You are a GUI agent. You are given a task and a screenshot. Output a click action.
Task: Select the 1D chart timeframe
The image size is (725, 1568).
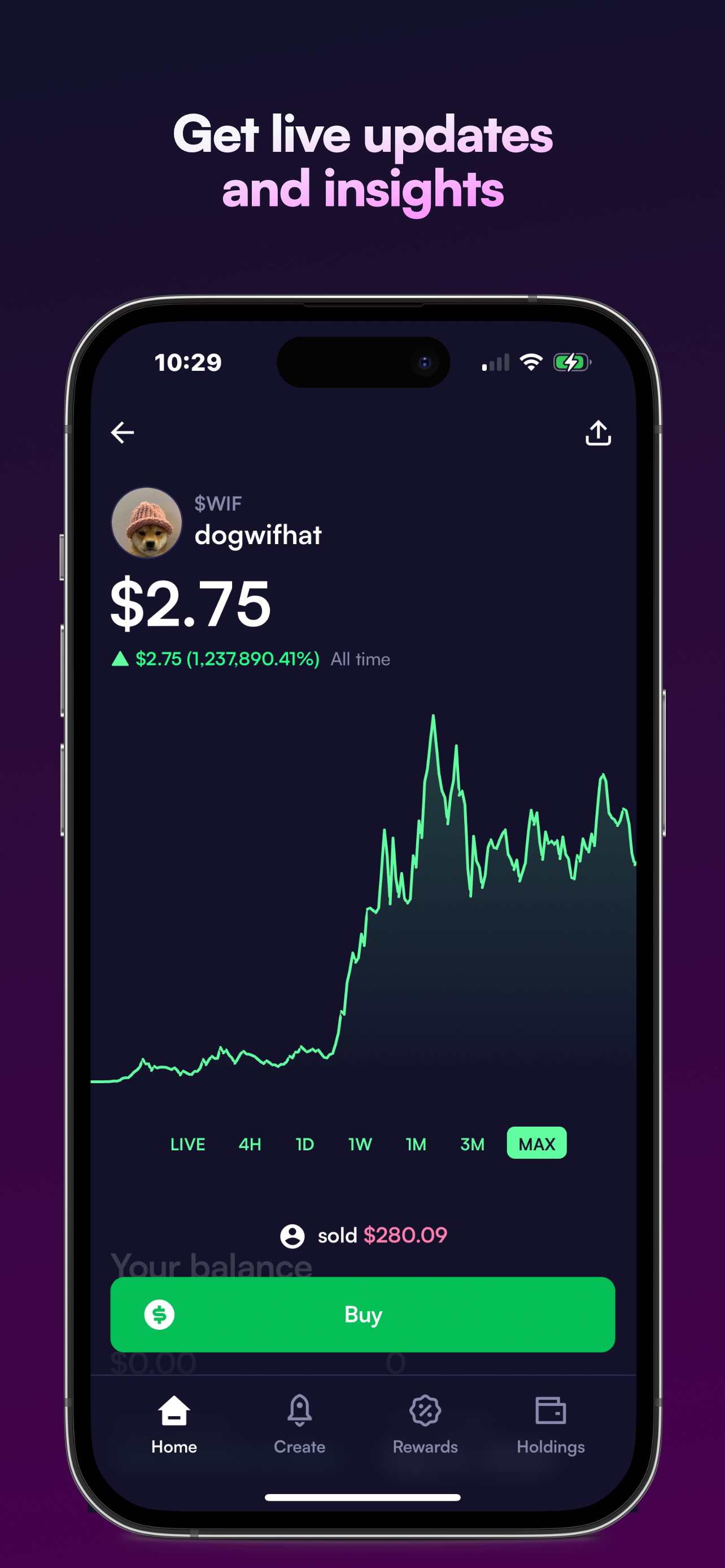coord(304,1144)
